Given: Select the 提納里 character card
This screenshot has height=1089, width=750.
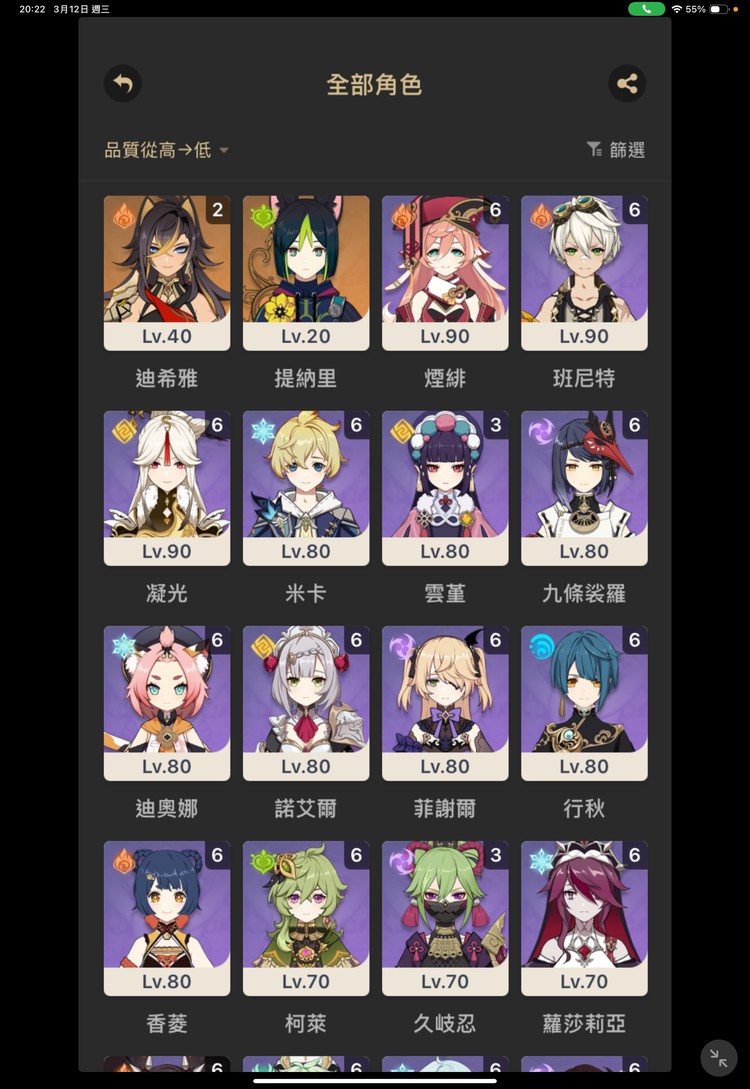Looking at the screenshot, I should pos(306,272).
